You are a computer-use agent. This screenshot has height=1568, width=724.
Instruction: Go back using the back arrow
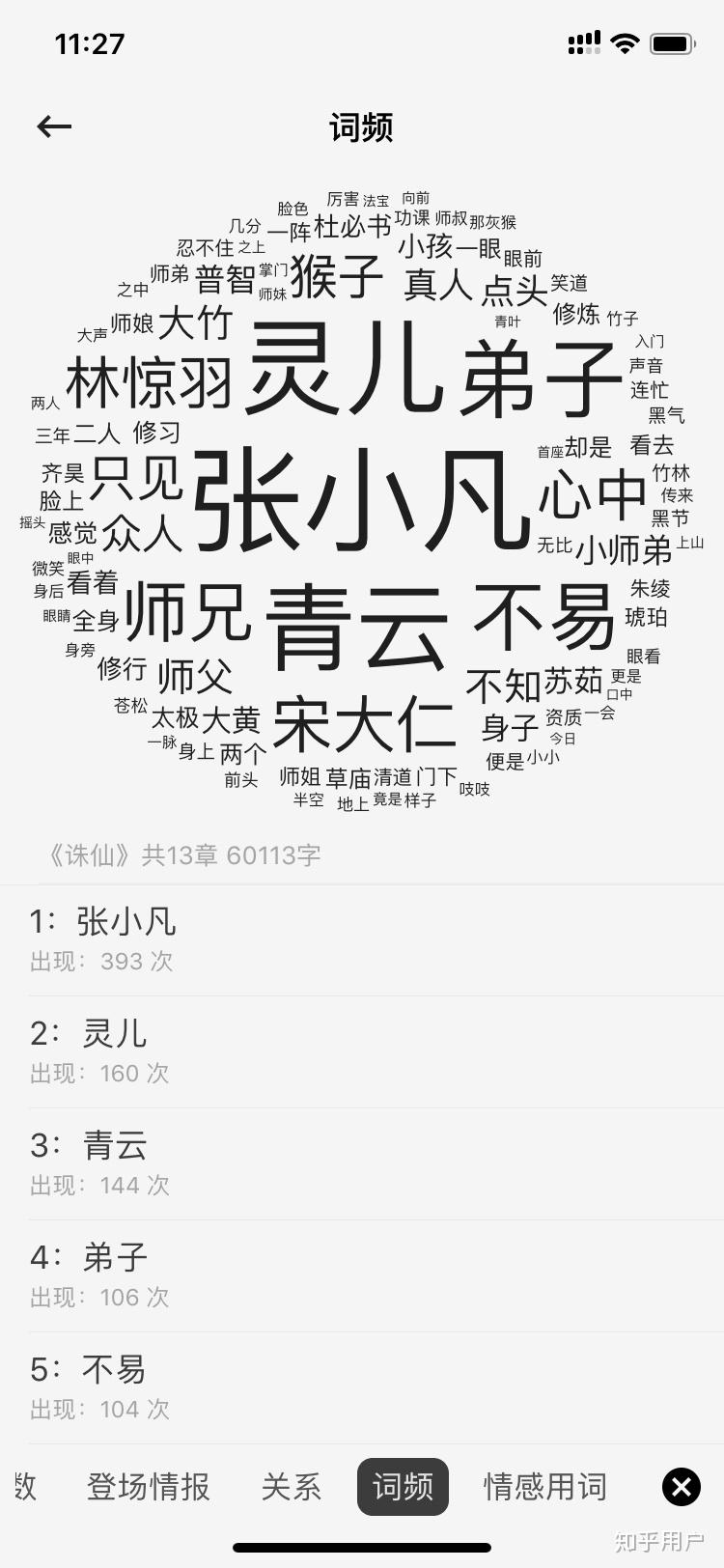click(x=54, y=126)
